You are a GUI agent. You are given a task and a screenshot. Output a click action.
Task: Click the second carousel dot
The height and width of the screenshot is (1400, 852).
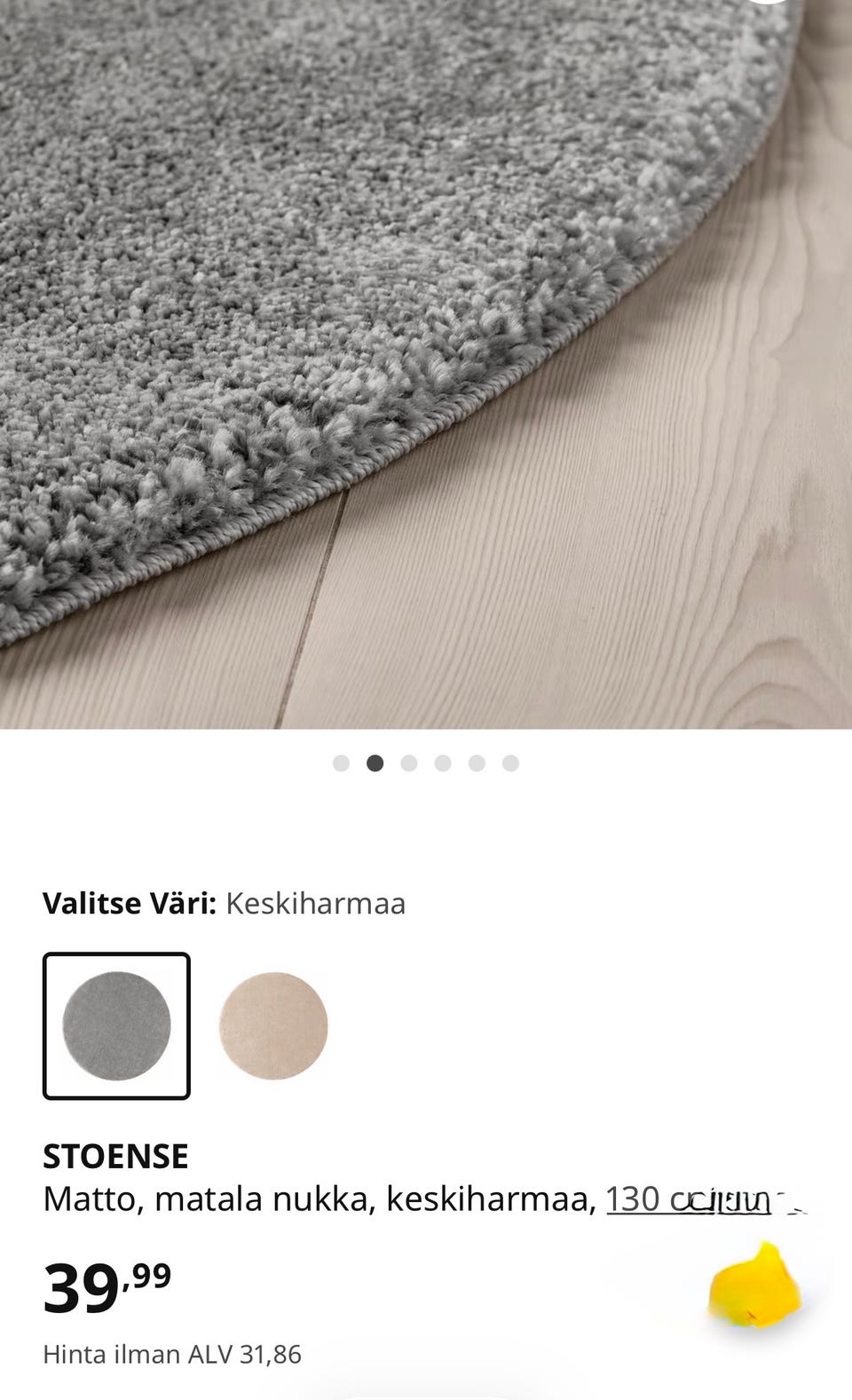[375, 762]
